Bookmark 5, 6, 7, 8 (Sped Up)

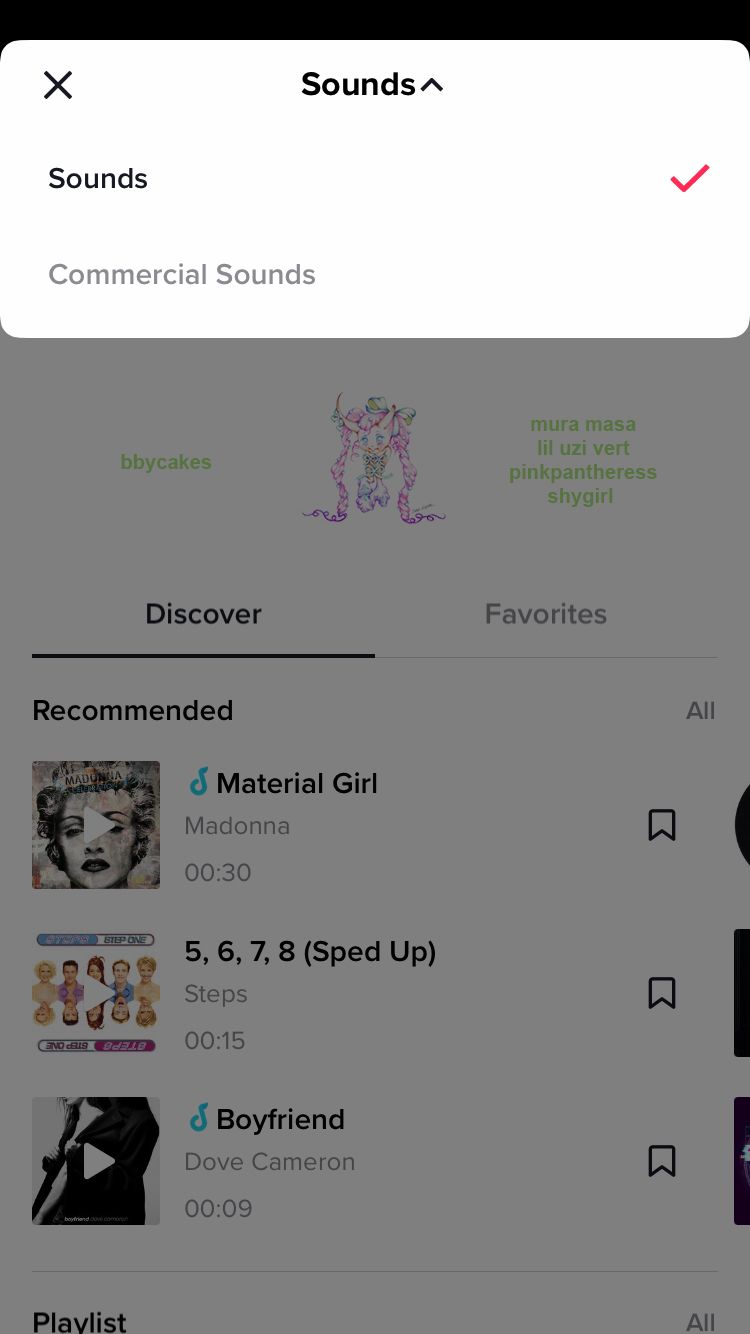click(x=661, y=993)
